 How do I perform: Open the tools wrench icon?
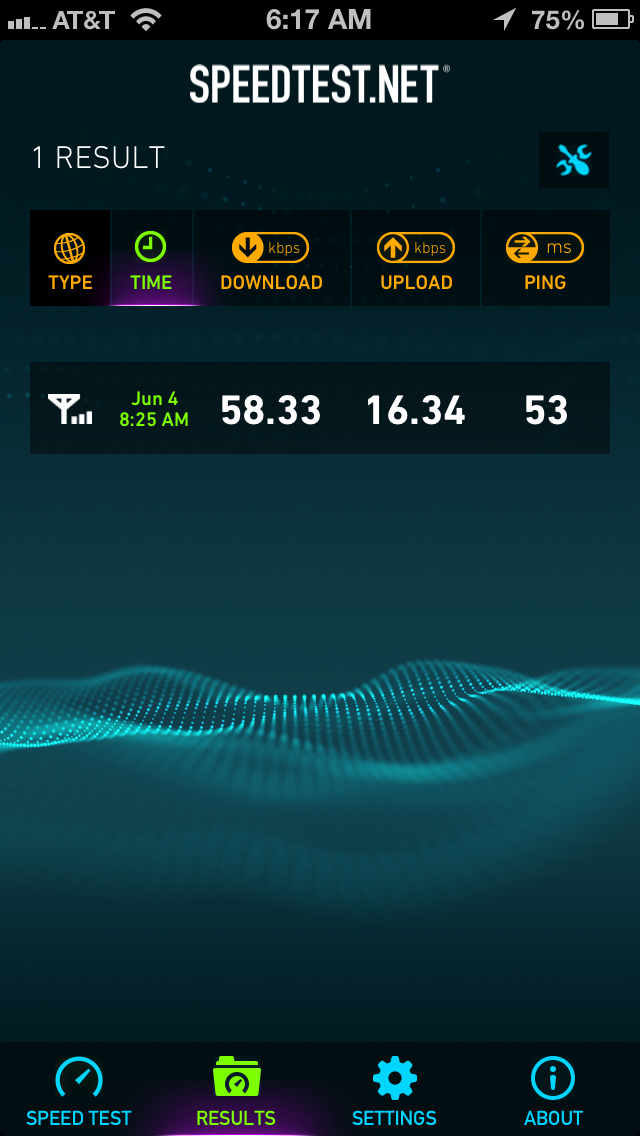574,160
